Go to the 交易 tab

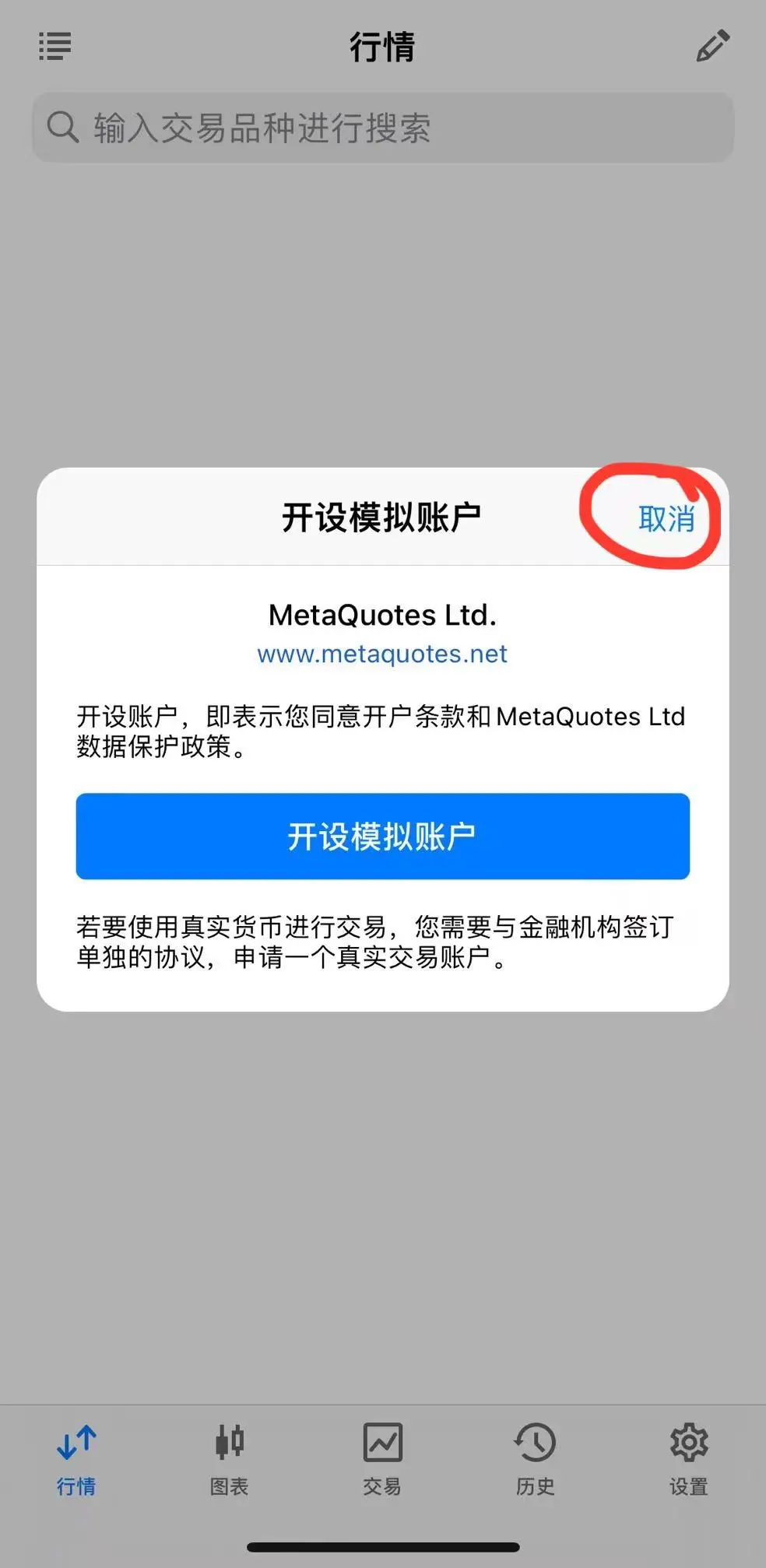click(x=382, y=1460)
